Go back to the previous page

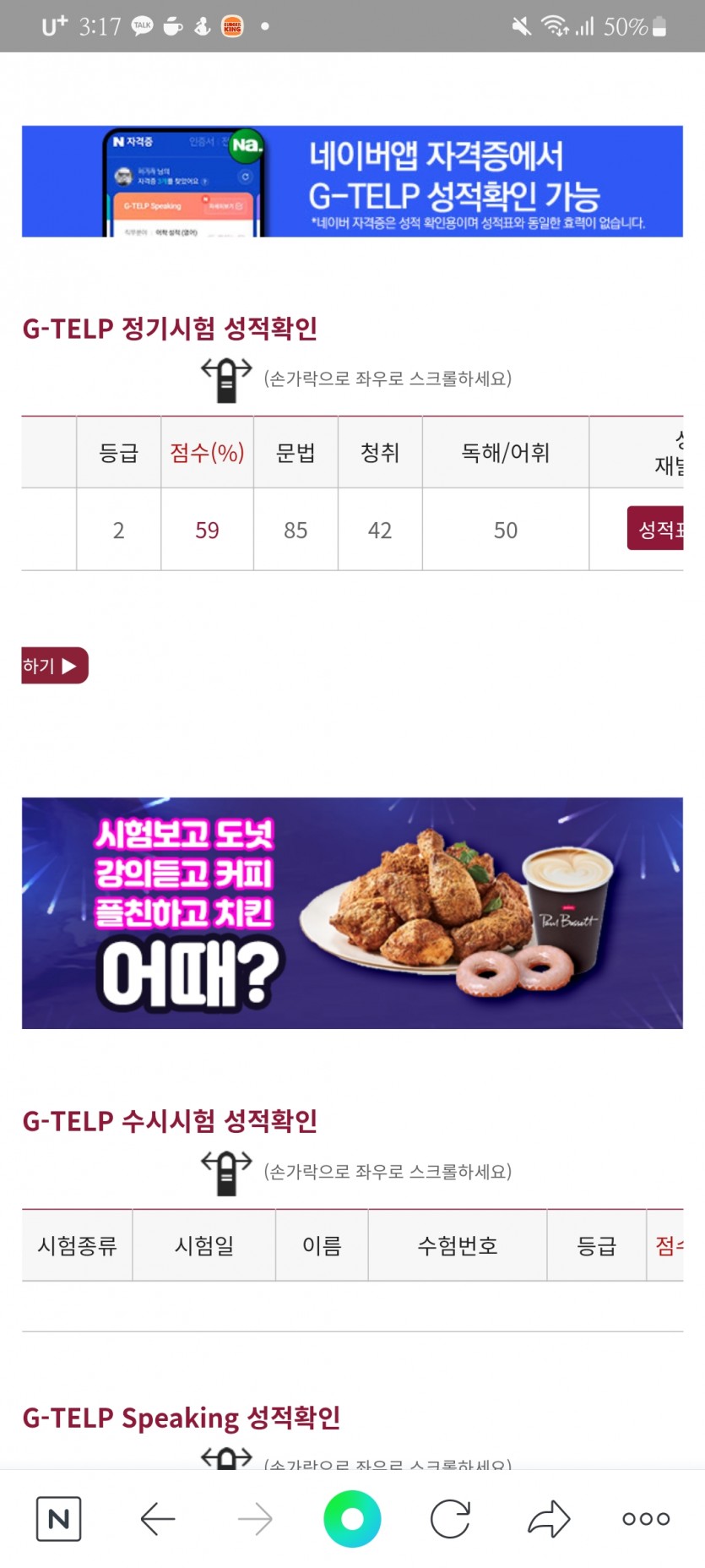coord(157,1519)
